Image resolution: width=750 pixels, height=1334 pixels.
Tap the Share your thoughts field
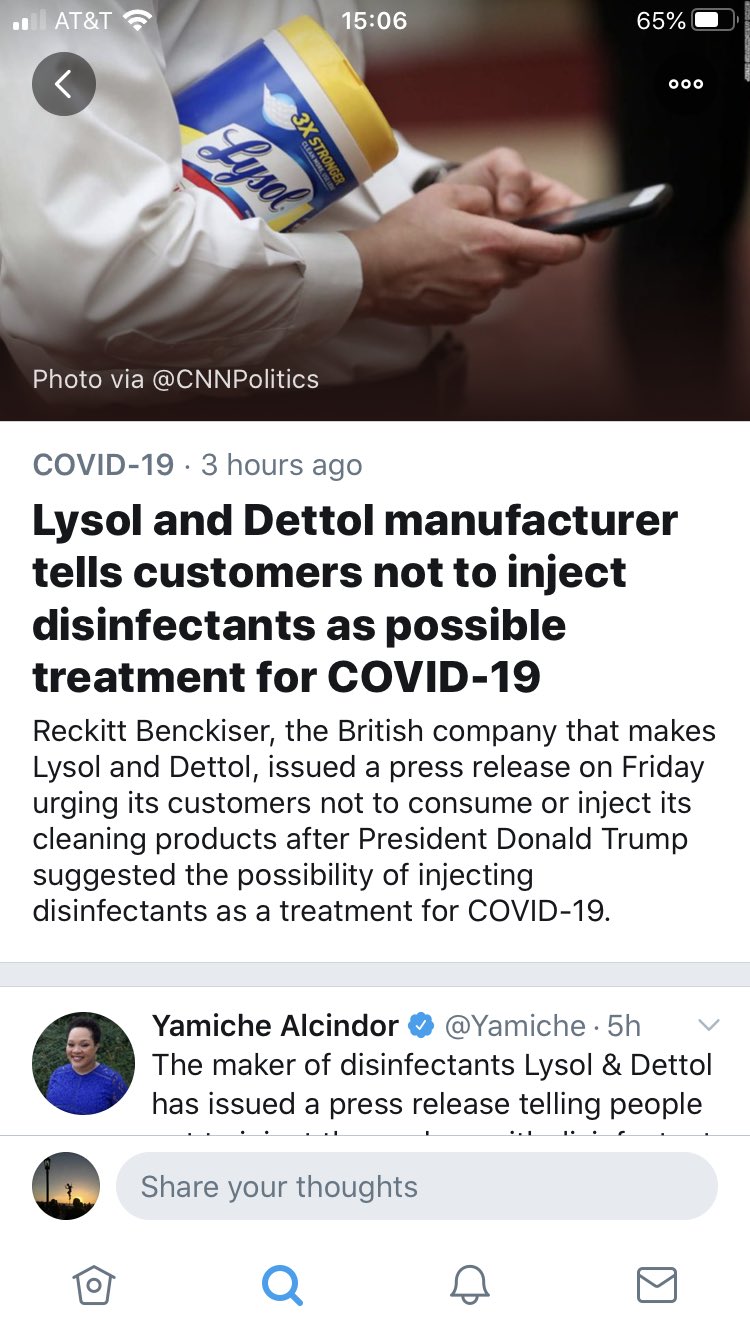pos(416,1187)
